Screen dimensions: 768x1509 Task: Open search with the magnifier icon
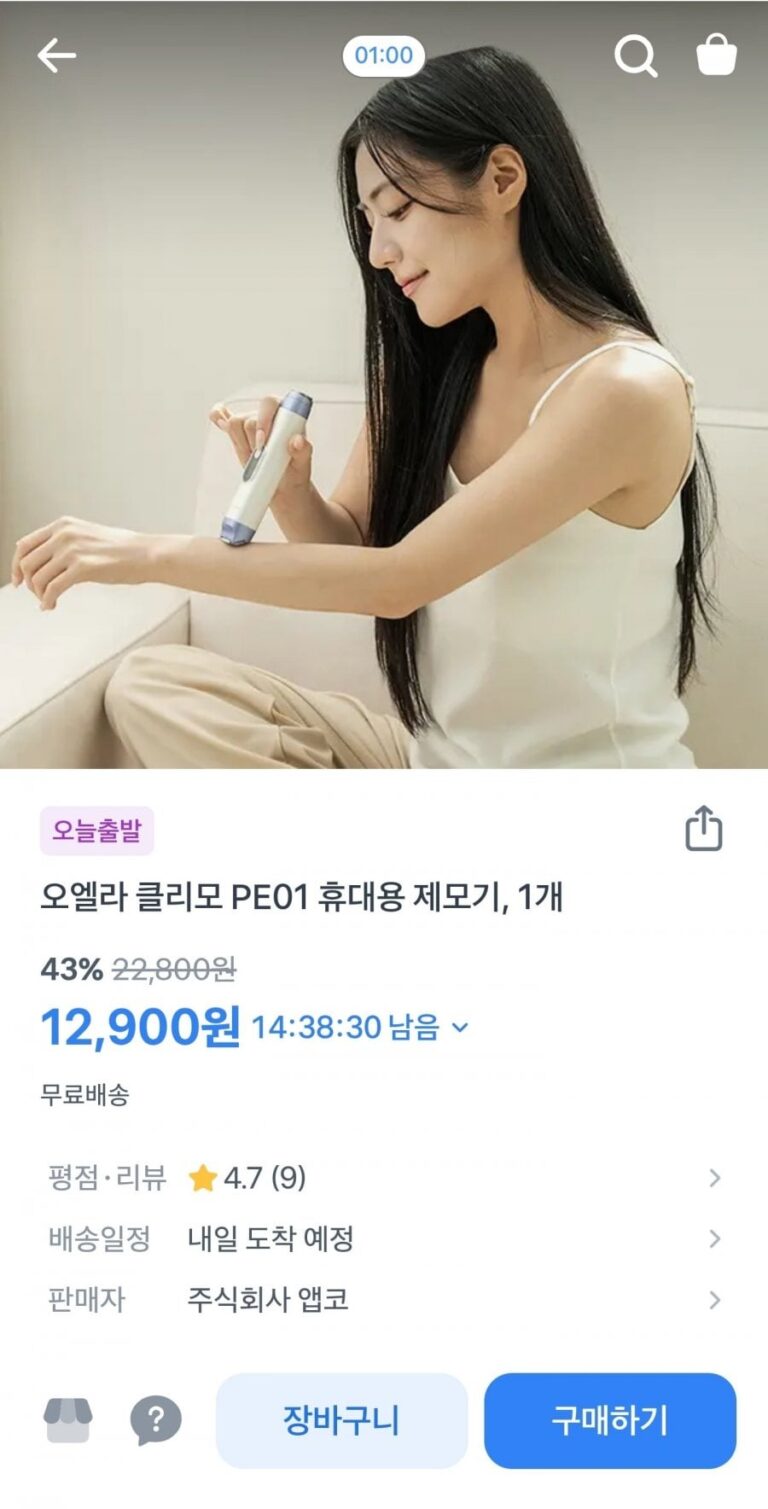click(635, 57)
